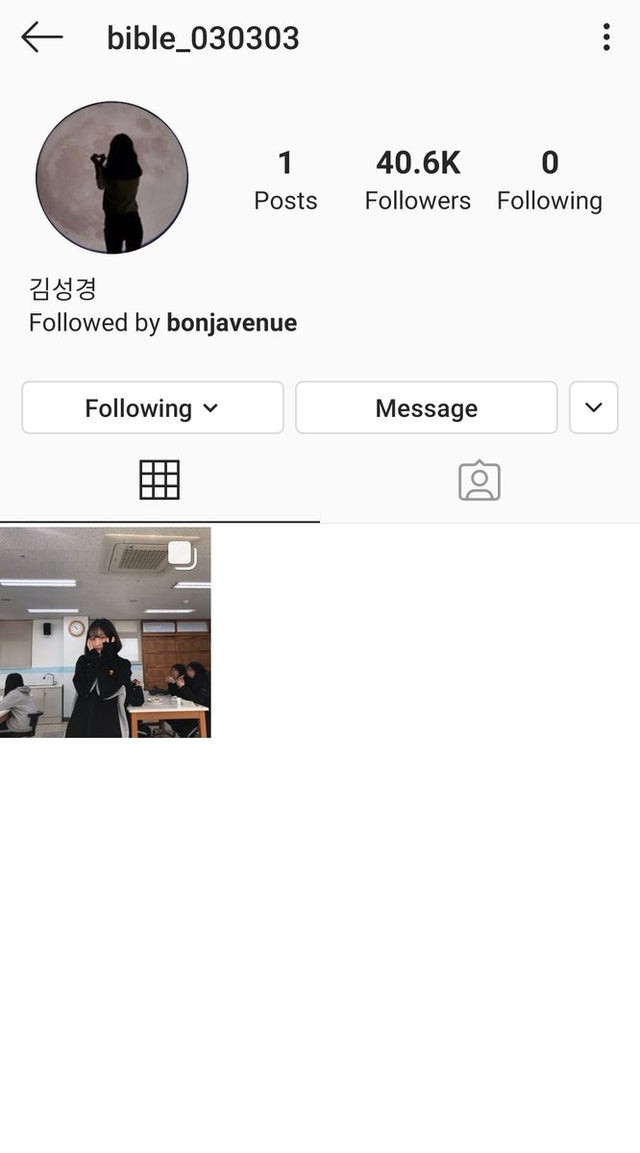Image resolution: width=640 pixels, height=1153 pixels.
Task: Open the Following dropdown button
Action: coord(152,407)
